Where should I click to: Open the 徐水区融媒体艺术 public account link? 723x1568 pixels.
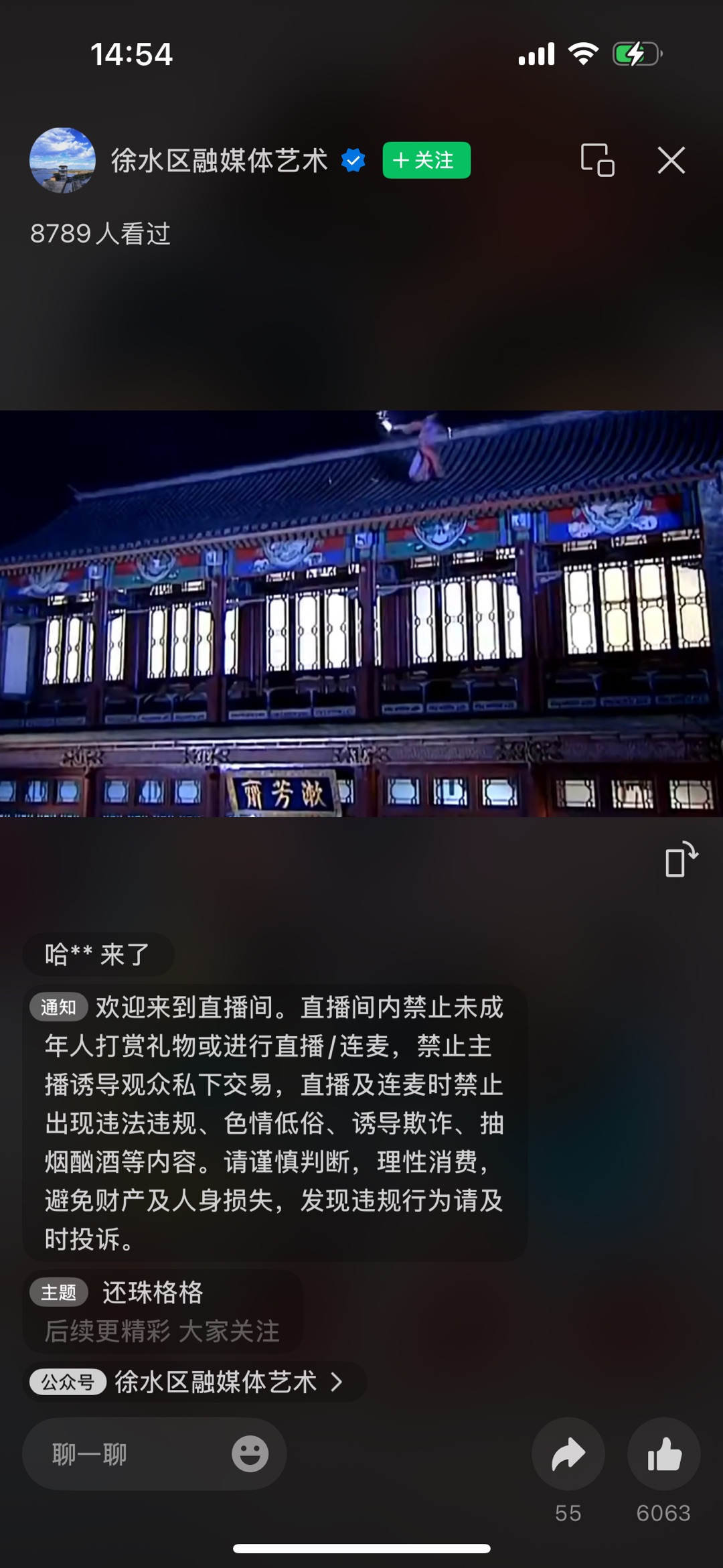194,1382
